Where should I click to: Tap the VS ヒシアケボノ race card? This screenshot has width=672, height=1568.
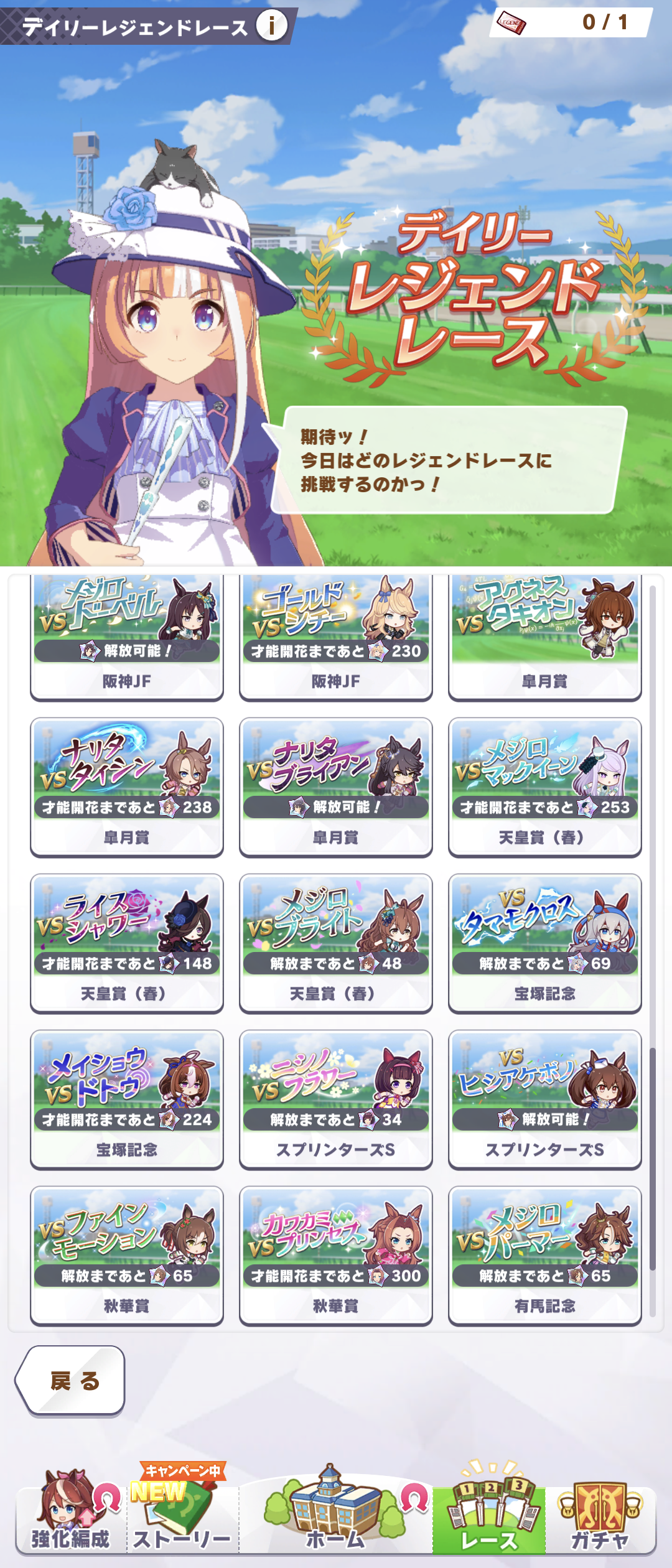(545, 1099)
